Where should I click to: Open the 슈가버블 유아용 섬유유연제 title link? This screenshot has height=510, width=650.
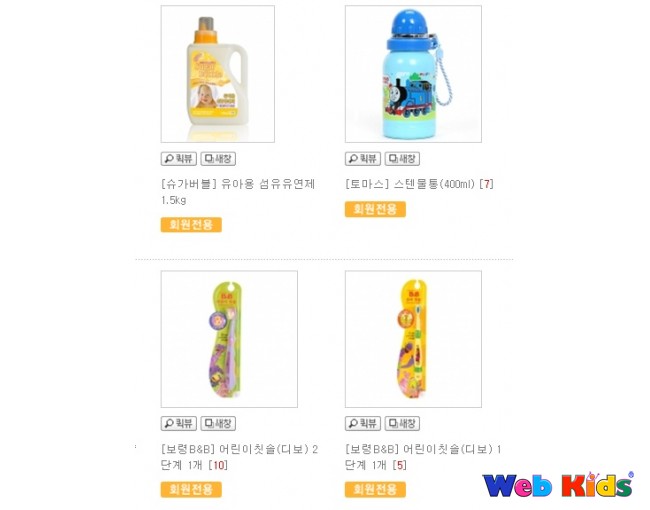[237, 184]
